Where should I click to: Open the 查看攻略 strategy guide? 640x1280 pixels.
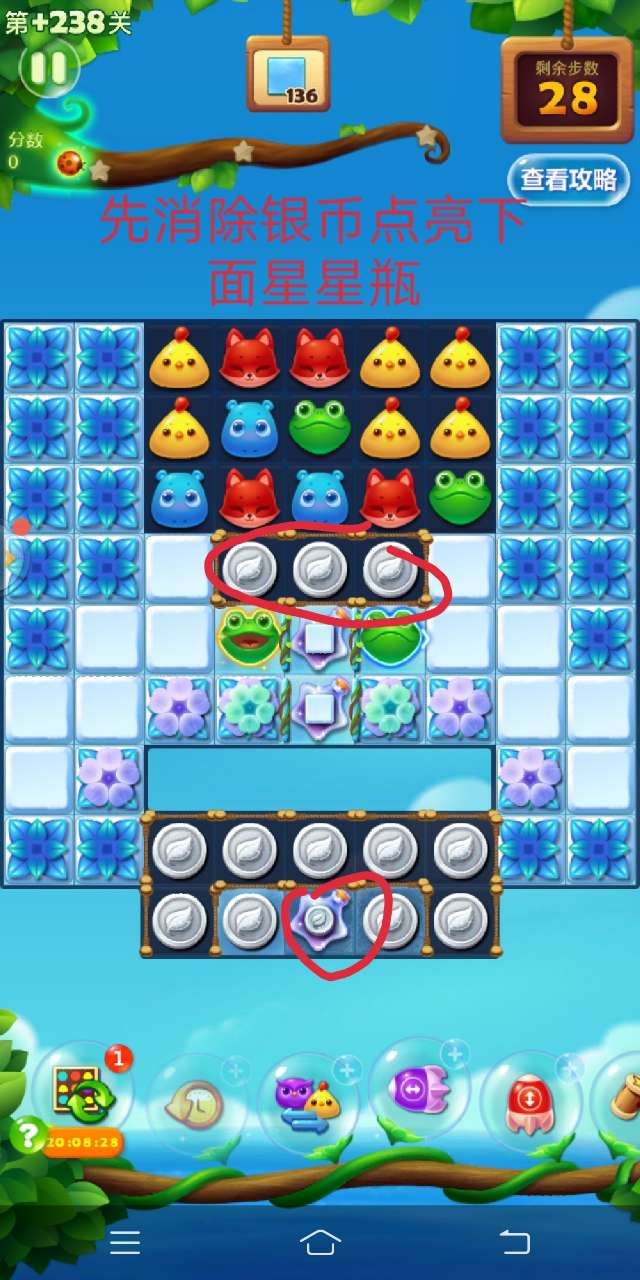[568, 180]
